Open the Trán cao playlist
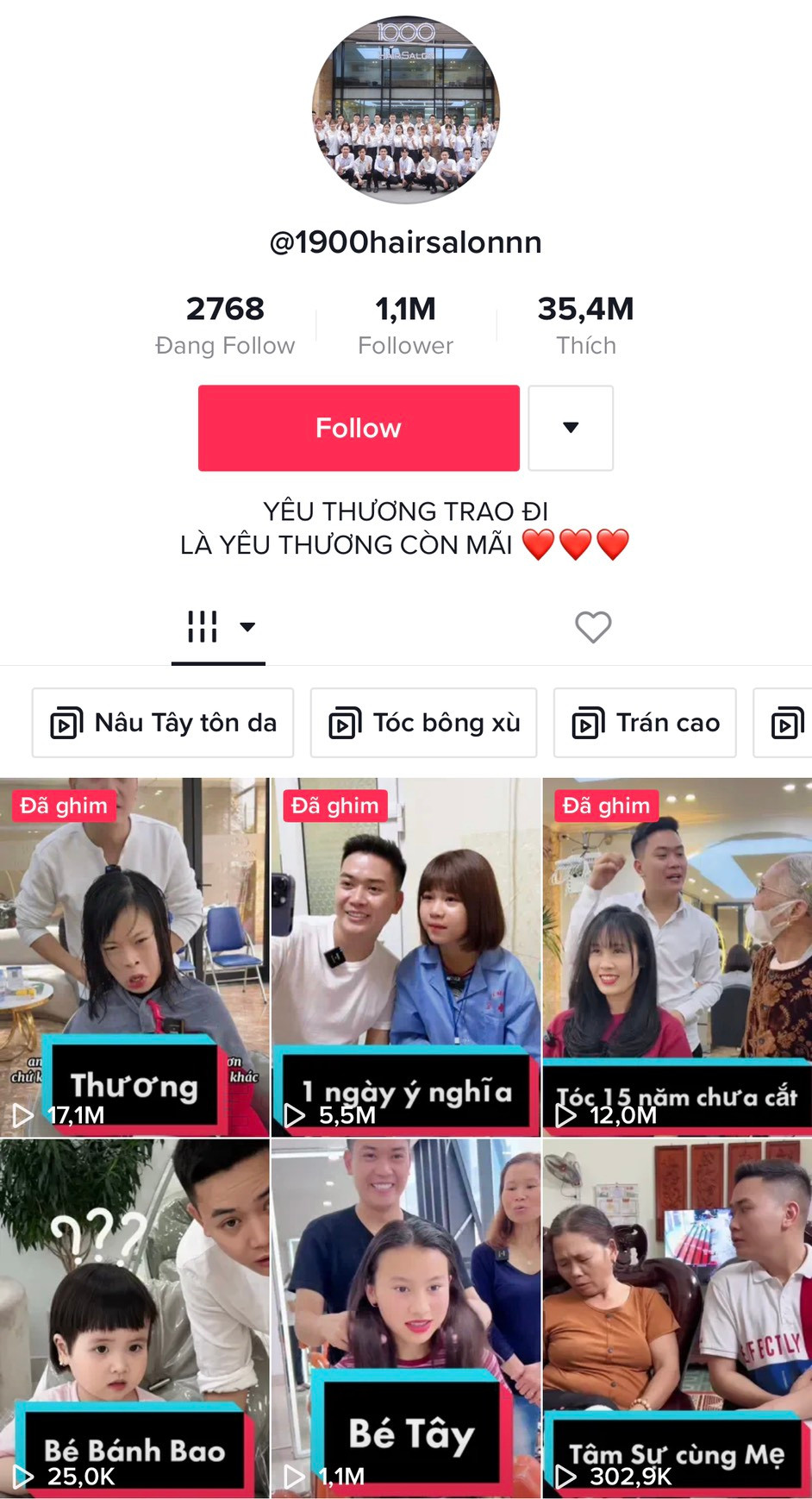 pyautogui.click(x=645, y=723)
